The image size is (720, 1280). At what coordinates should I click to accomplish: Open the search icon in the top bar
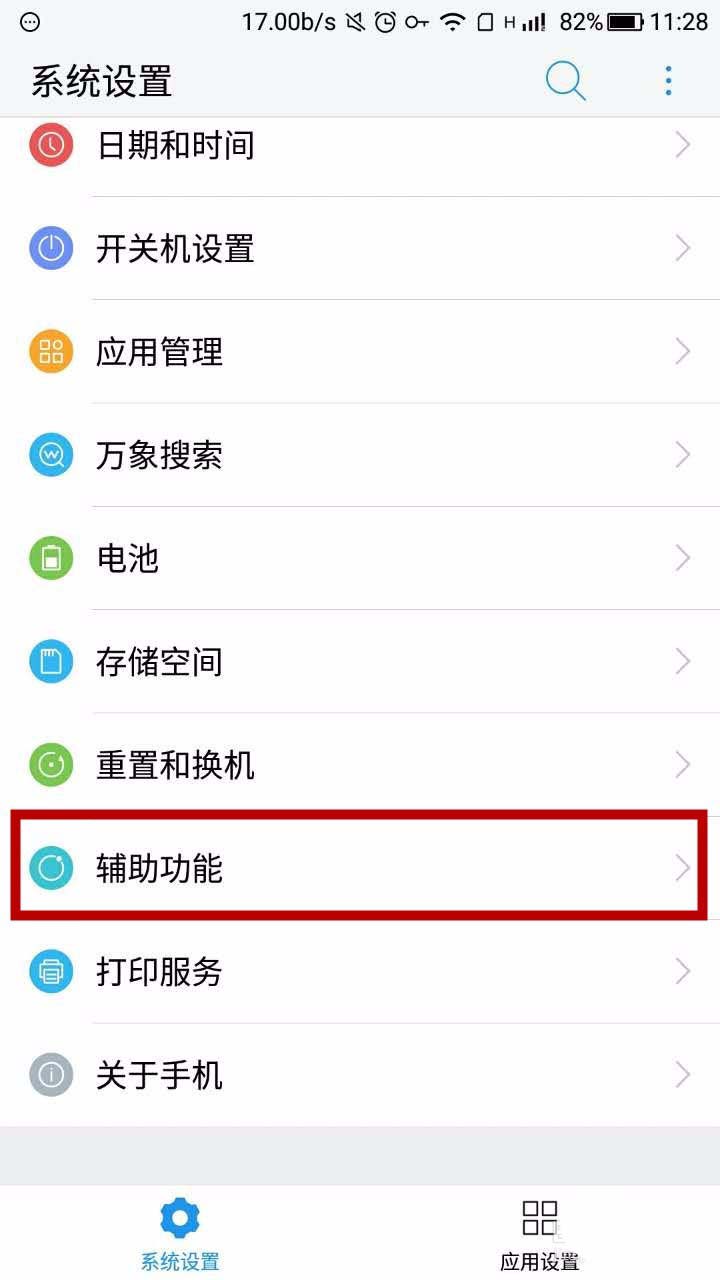point(565,81)
